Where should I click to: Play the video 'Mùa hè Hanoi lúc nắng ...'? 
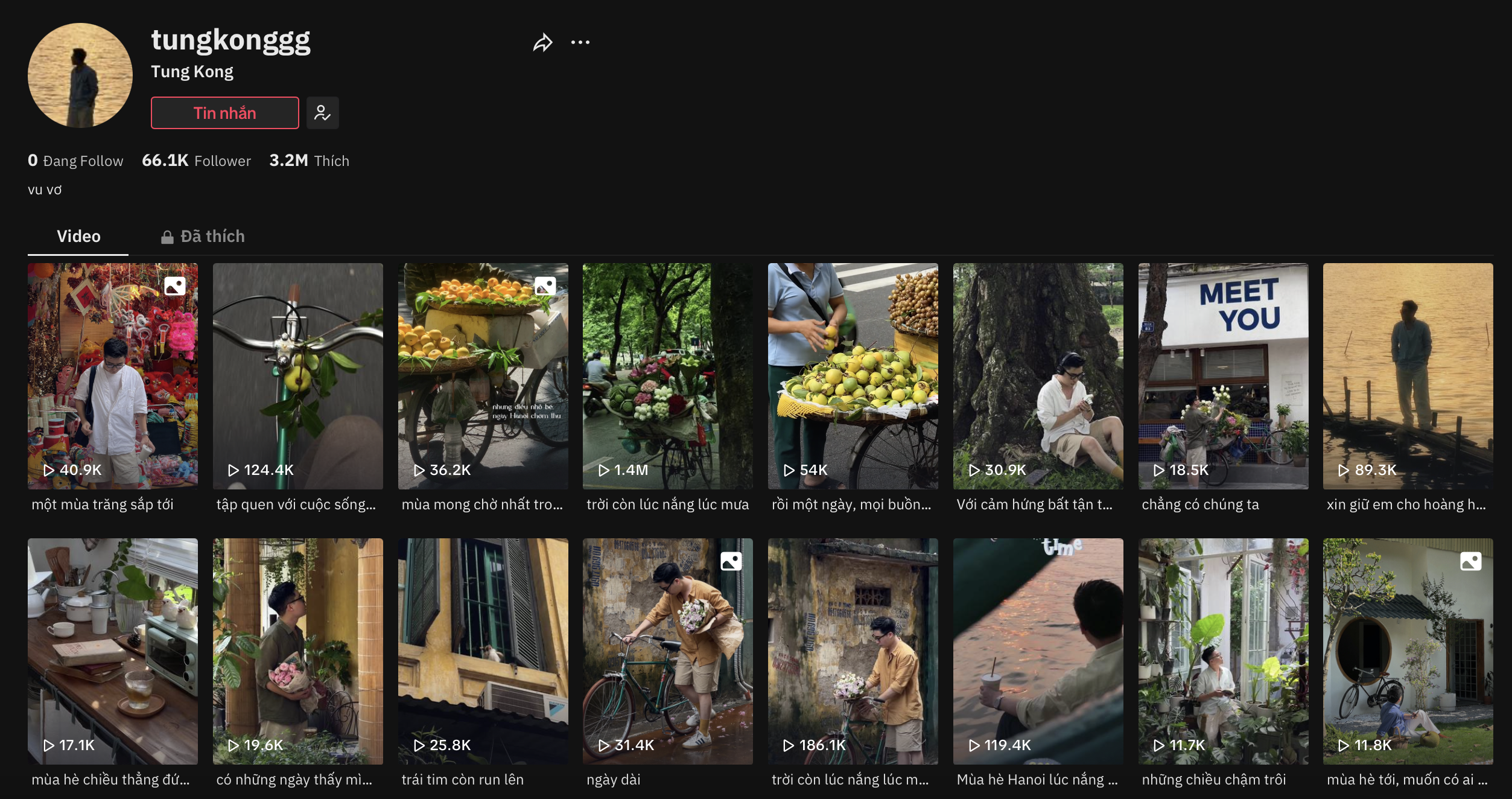pyautogui.click(x=1038, y=651)
